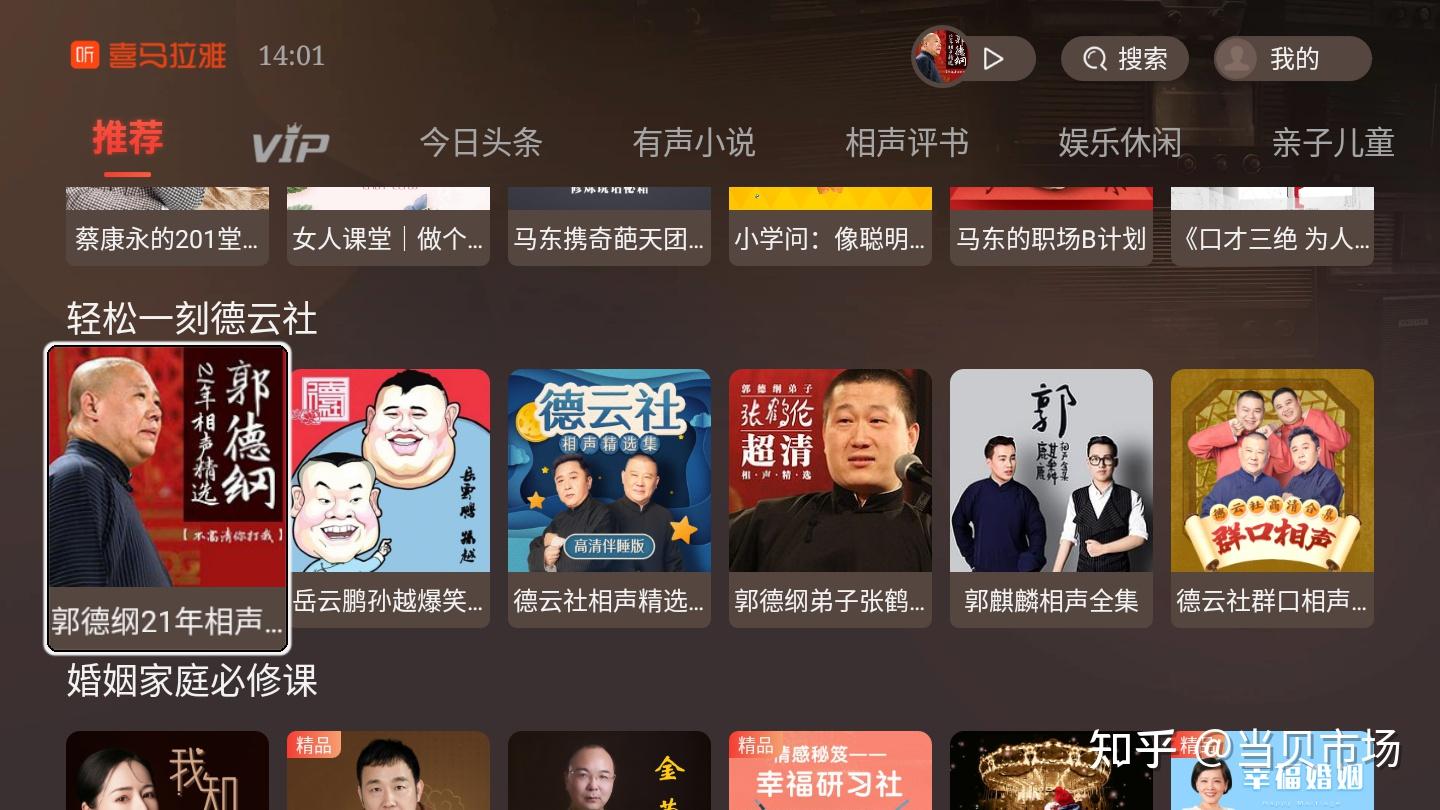Open the 岳云鹏孙越爆笑 album card
Screen dimensions: 1440x810
[388, 498]
